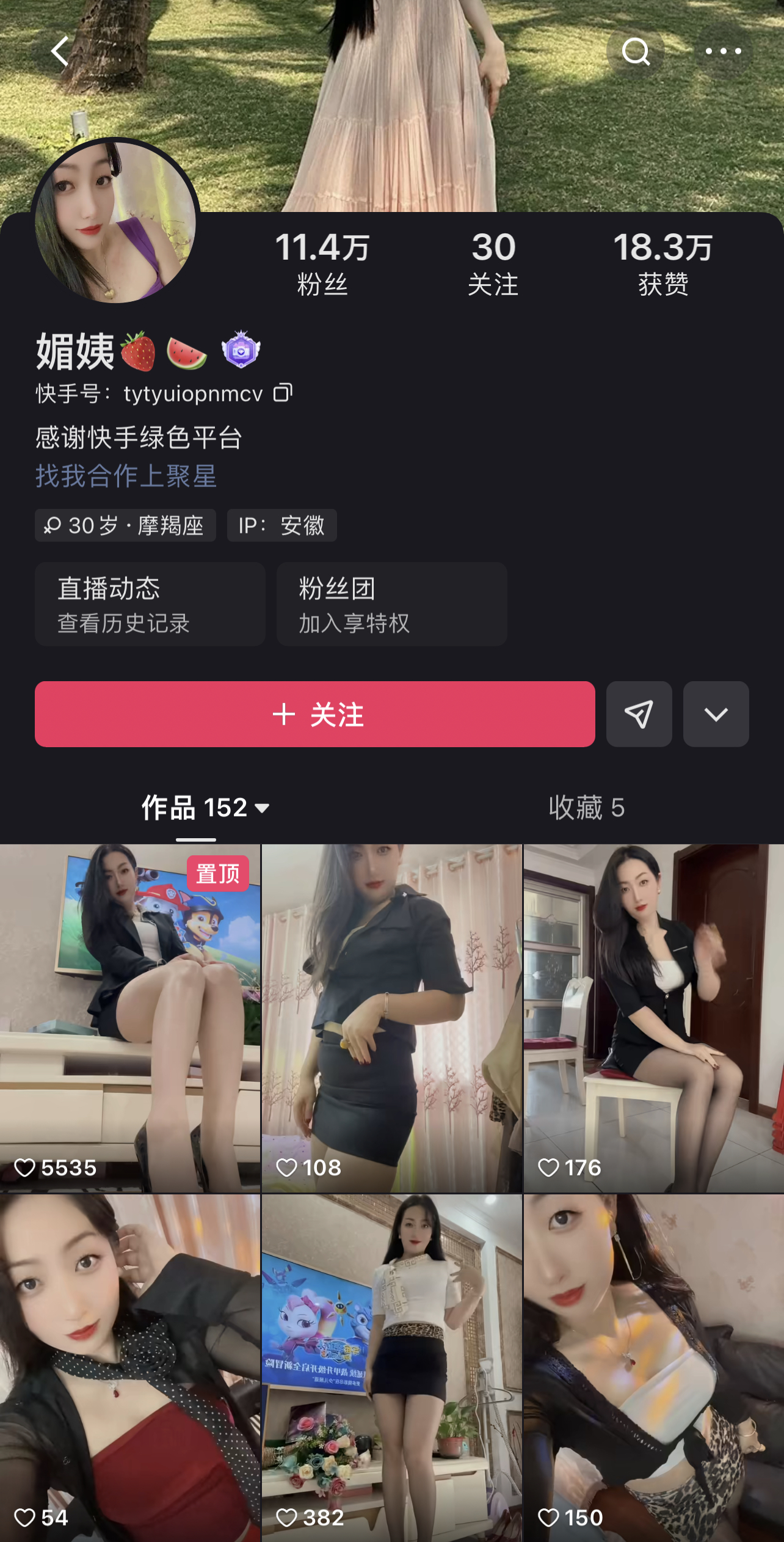This screenshot has width=784, height=1542.
Task: Open the video with 54 likes
Action: click(x=130, y=1367)
